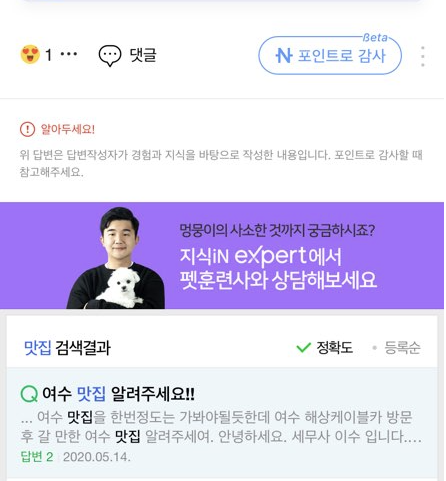Image resolution: width=446 pixels, height=481 pixels.
Task: Tap the heart-eyes emoji reaction
Action: click(x=30, y=54)
